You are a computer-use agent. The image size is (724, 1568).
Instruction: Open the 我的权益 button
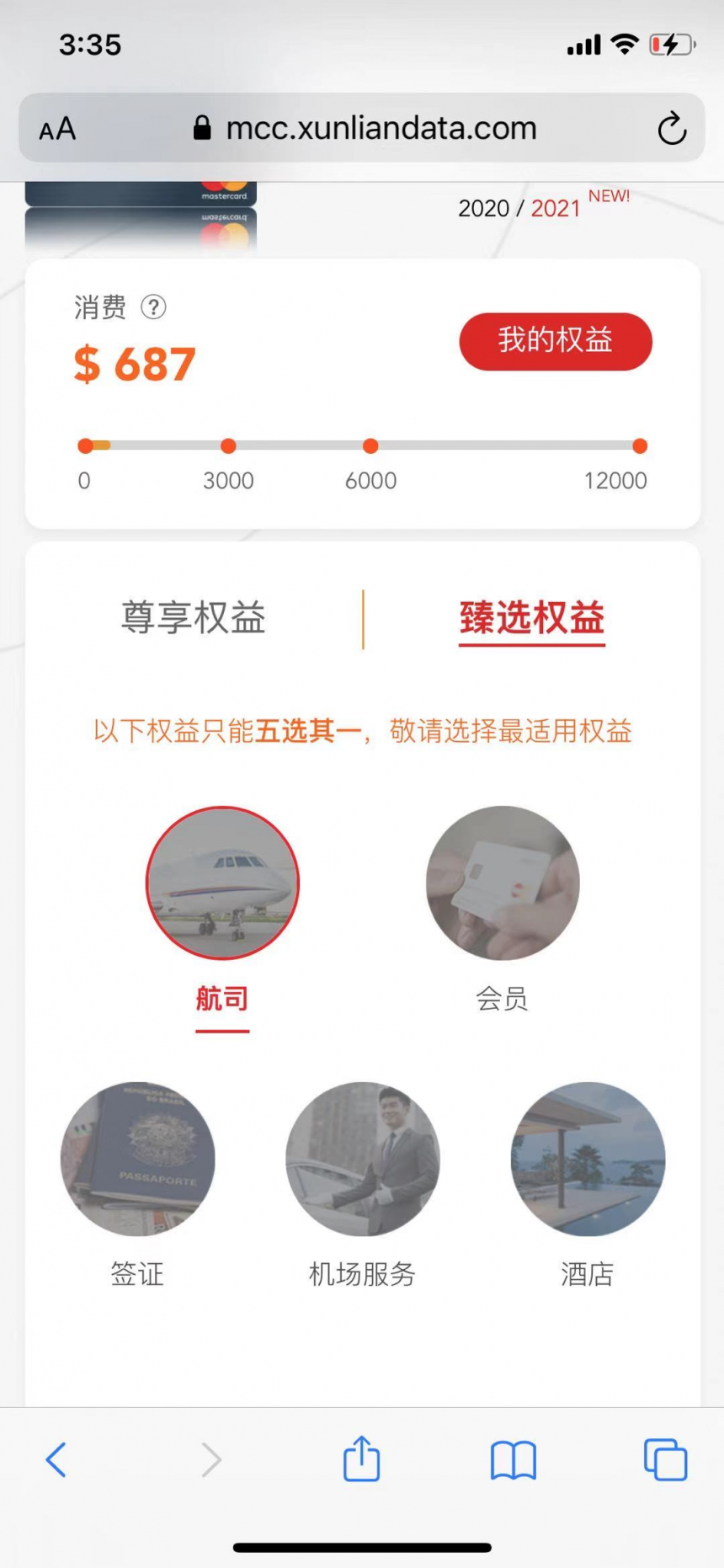[x=555, y=341]
